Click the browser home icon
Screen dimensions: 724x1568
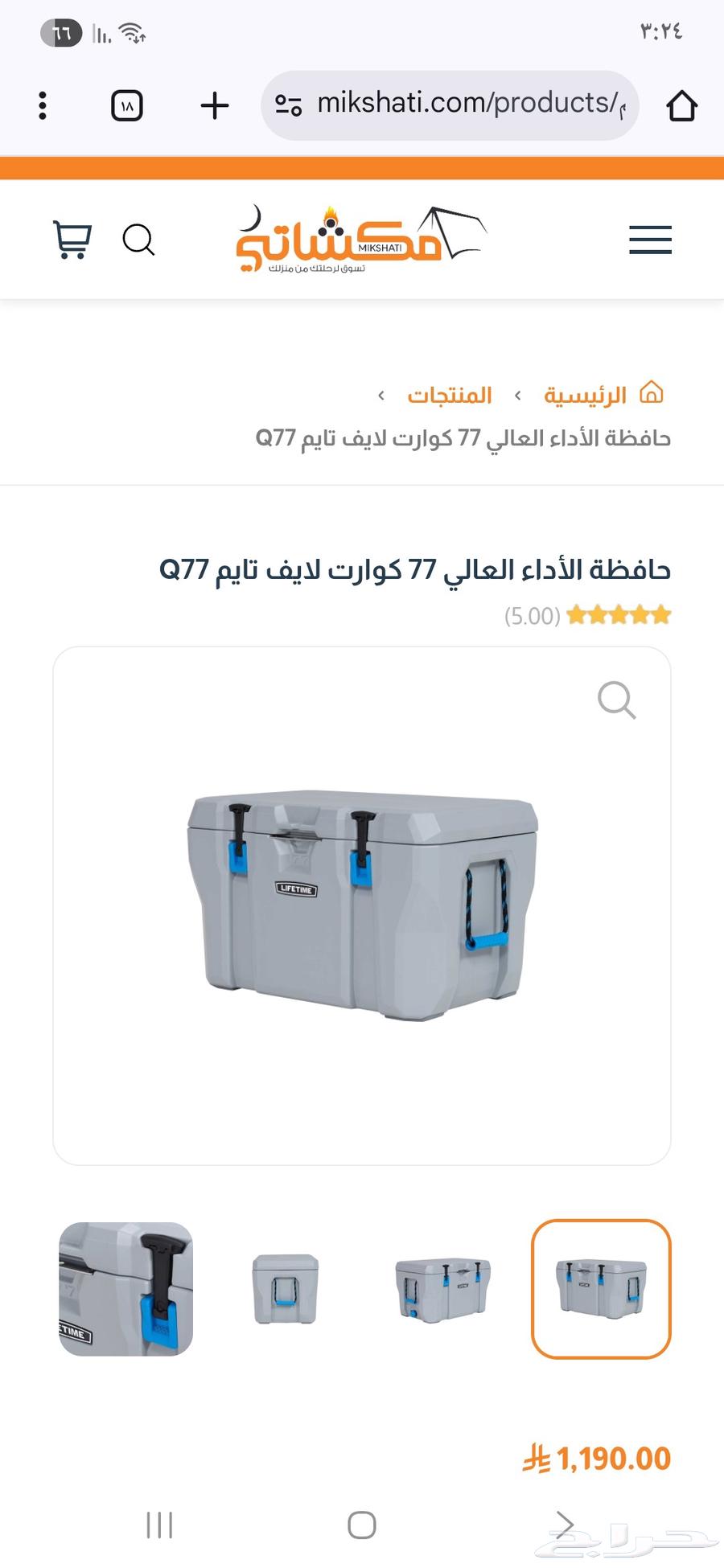coord(681,105)
